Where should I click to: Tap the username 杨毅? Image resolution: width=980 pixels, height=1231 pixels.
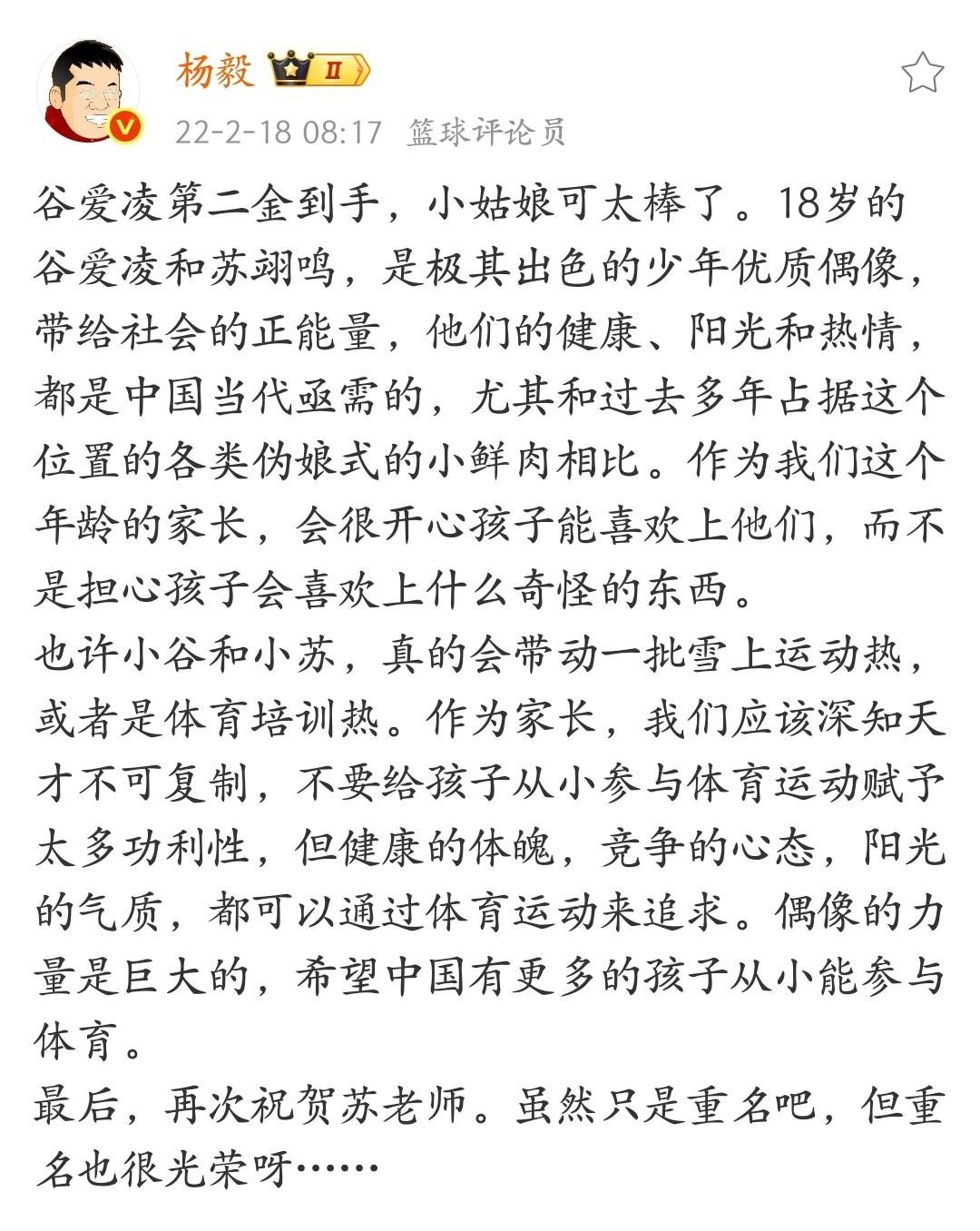tap(214, 70)
